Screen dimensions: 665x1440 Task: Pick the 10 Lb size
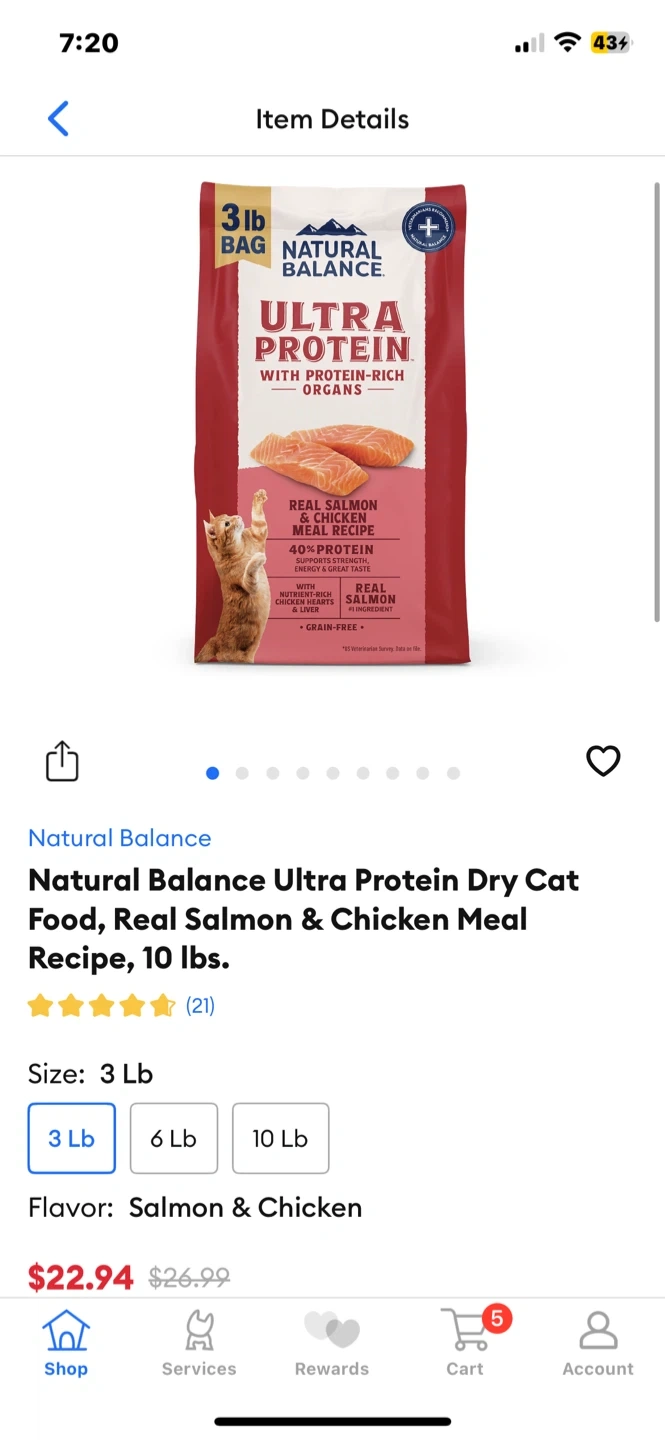(280, 1138)
